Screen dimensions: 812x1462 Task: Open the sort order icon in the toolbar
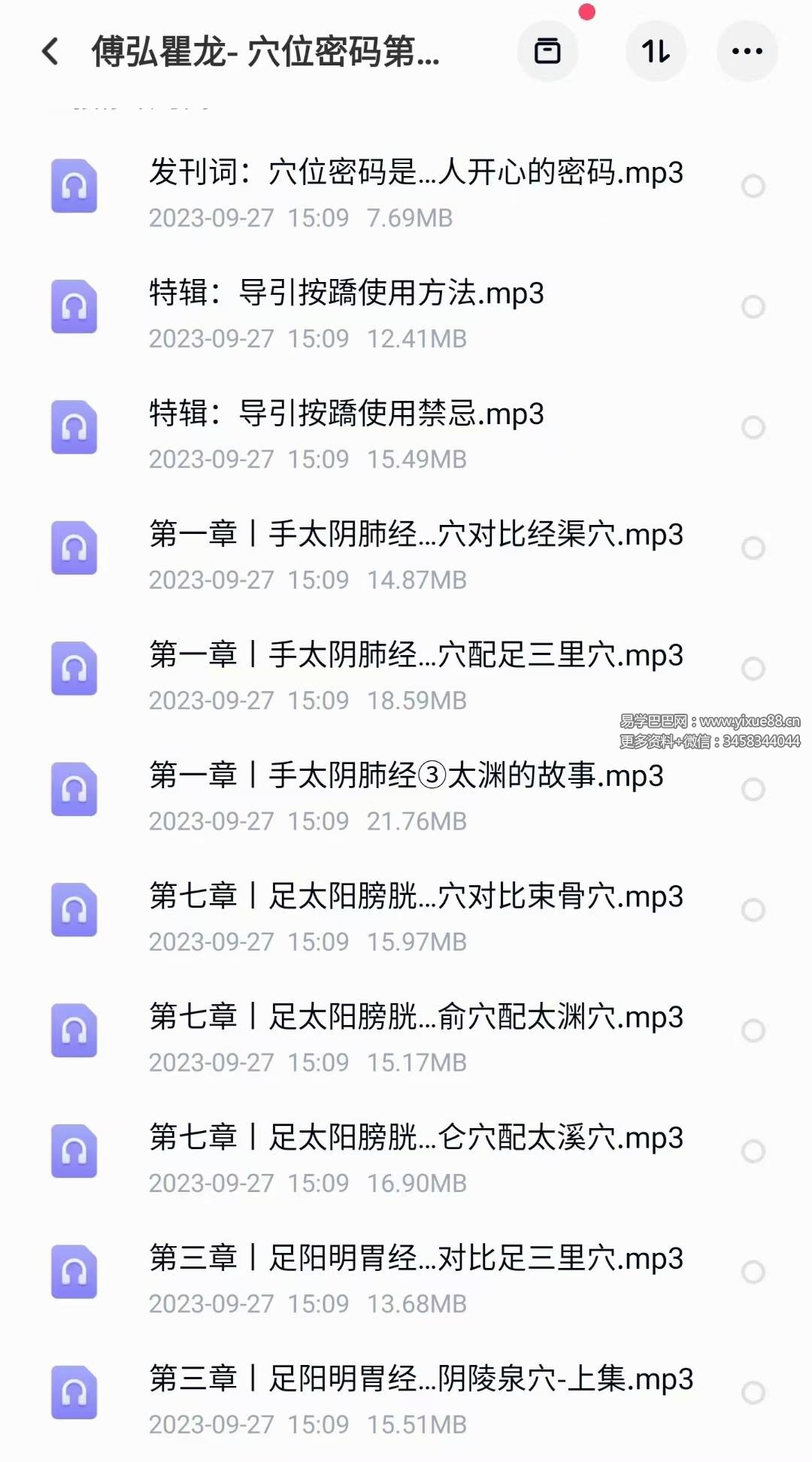click(656, 51)
